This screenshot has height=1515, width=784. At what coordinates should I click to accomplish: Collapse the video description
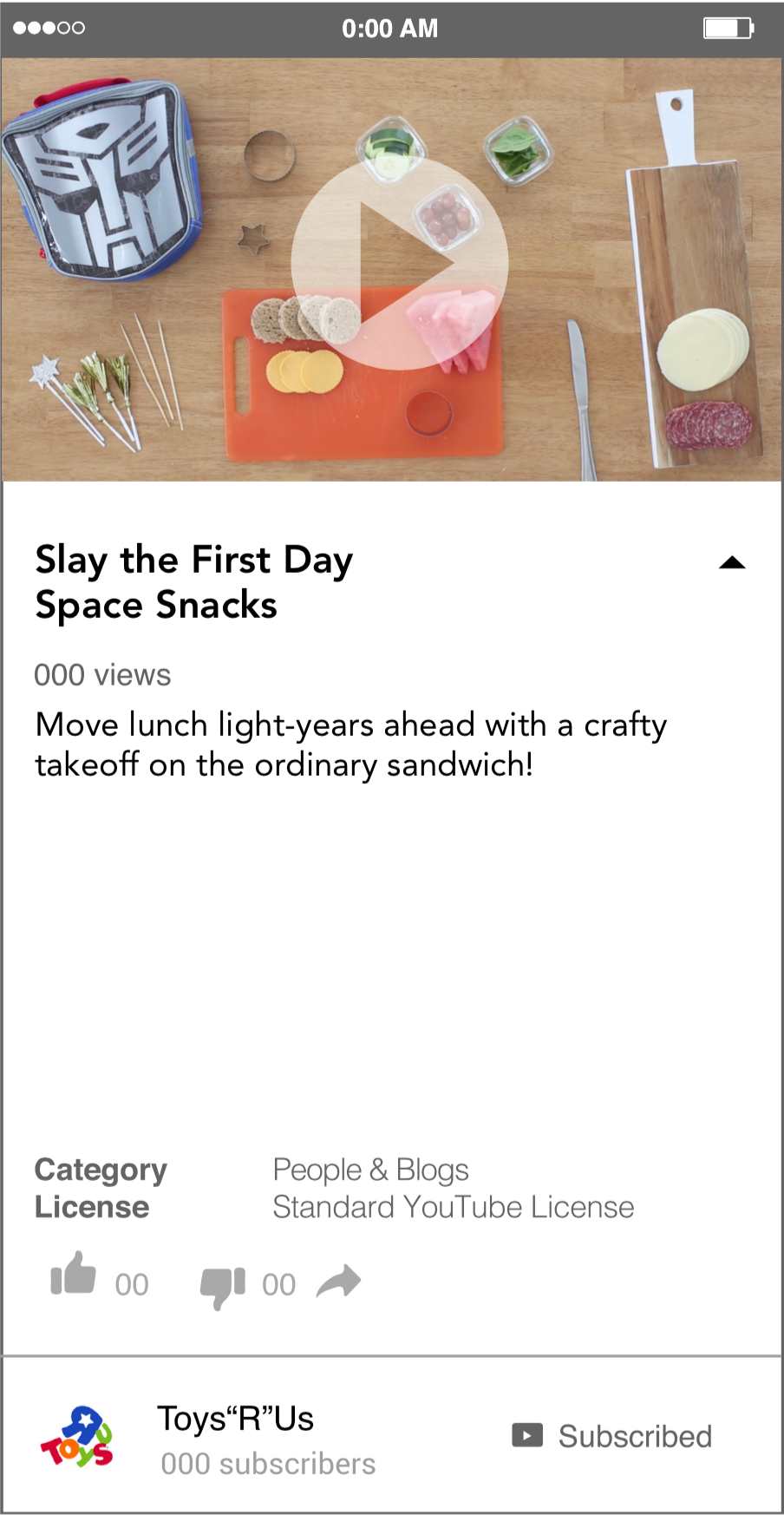(732, 563)
